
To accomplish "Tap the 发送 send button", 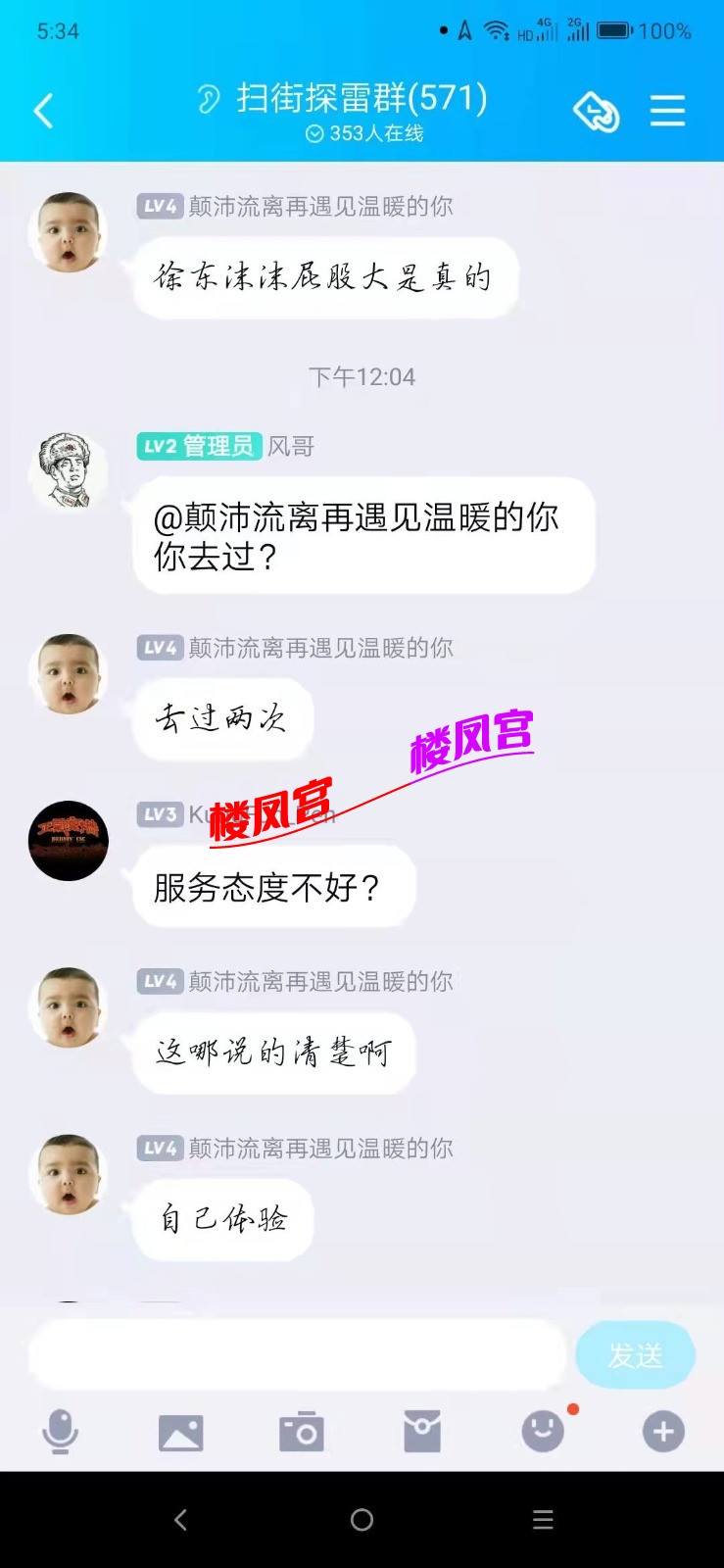I will (x=635, y=1354).
